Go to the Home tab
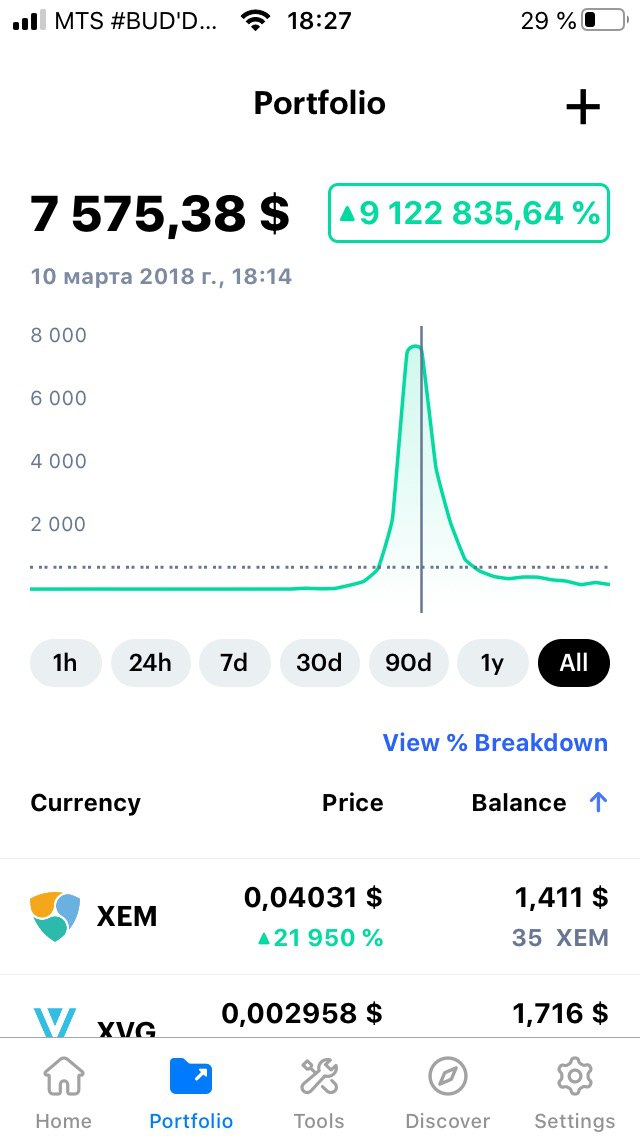Image resolution: width=640 pixels, height=1136 pixels. pos(64,1092)
